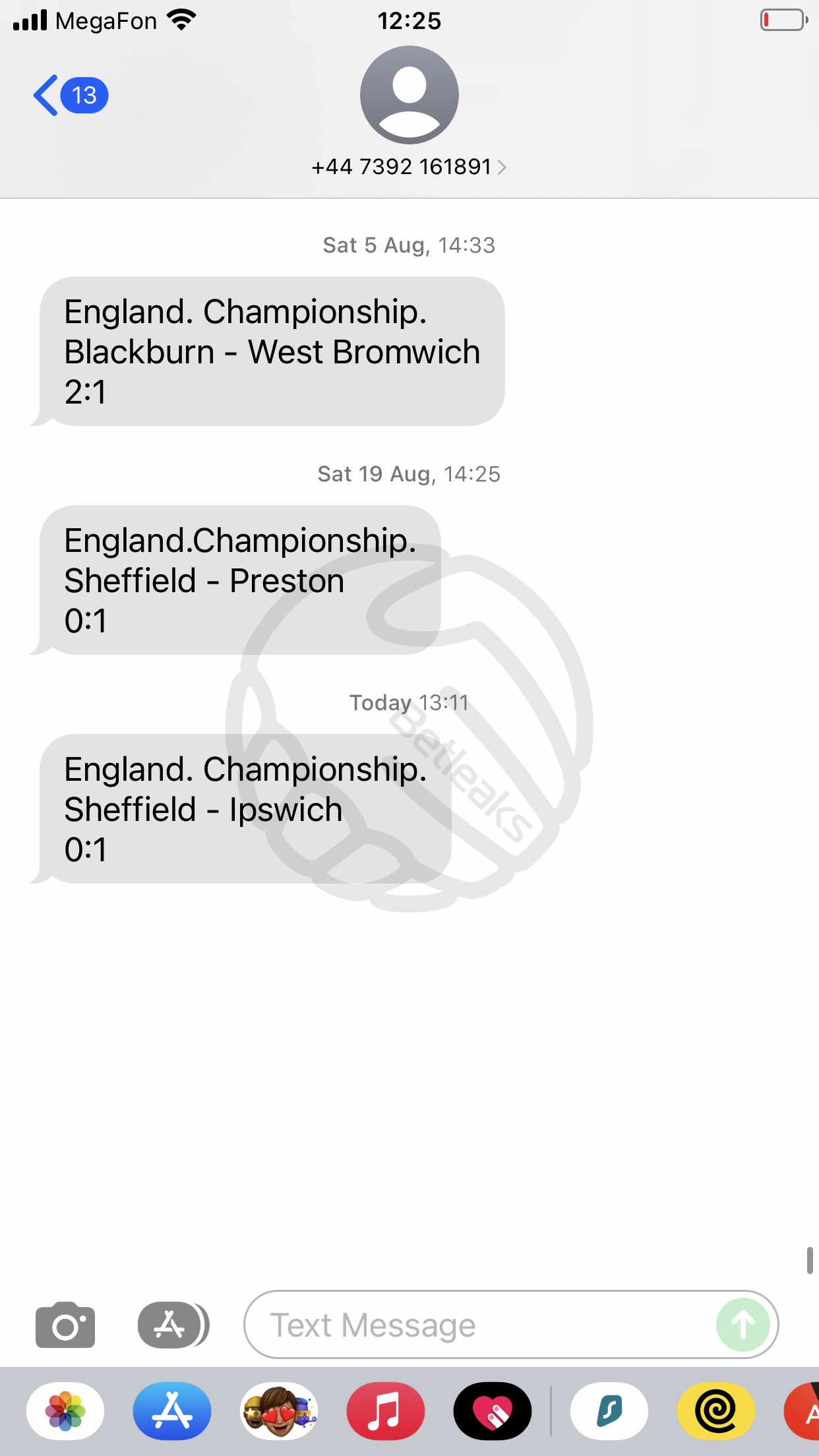Open contact details for +44 7392 161891
The image size is (819, 1456).
409,167
